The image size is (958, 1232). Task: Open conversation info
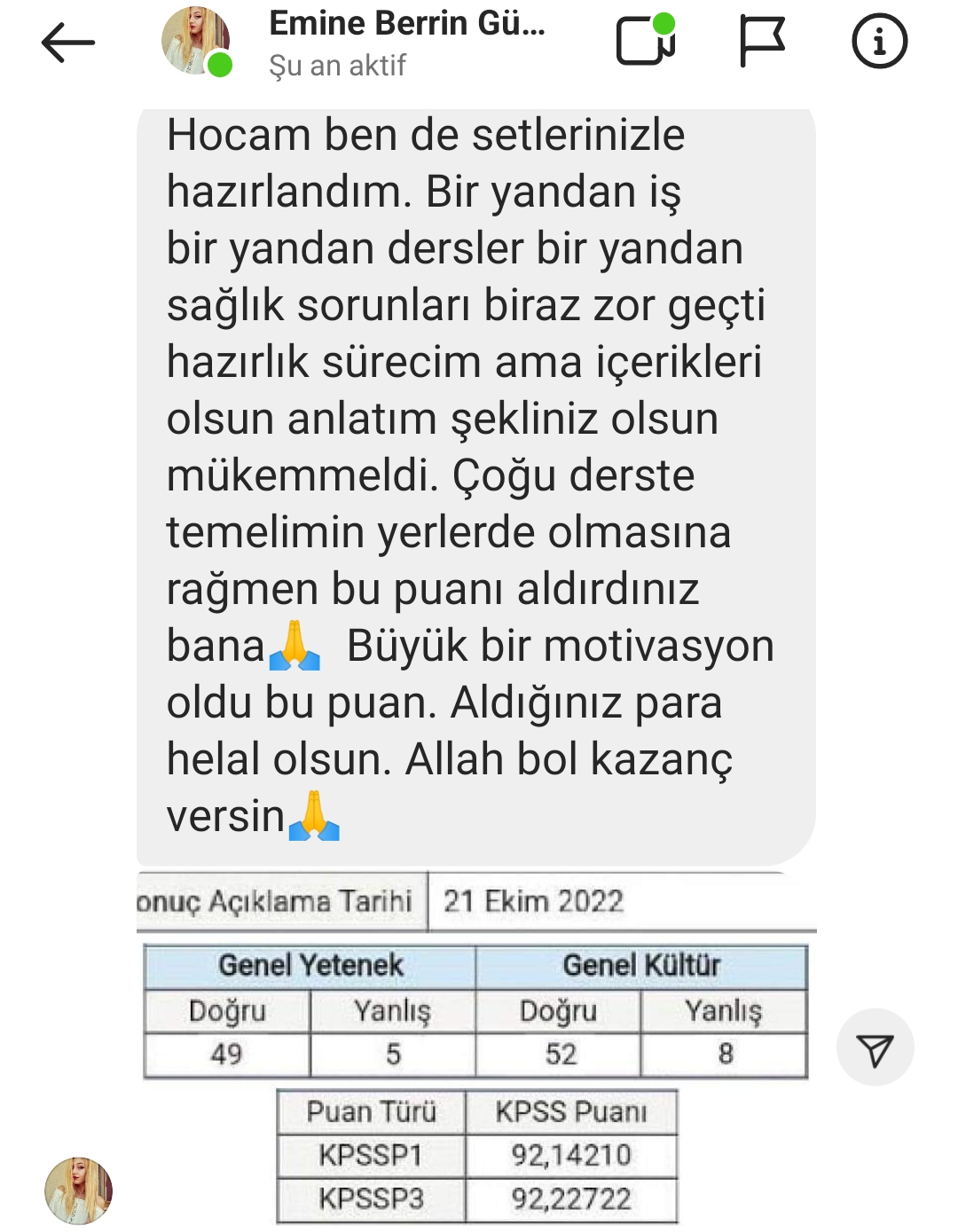pyautogui.click(x=878, y=42)
